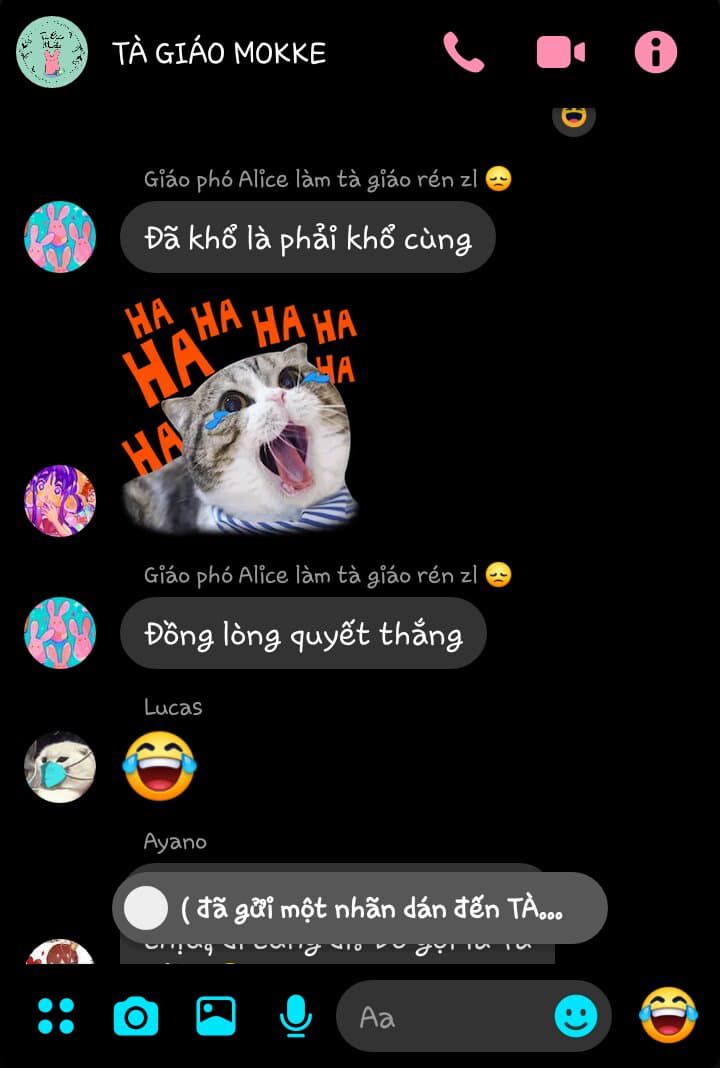View Lucas's profile picture

(x=60, y=767)
